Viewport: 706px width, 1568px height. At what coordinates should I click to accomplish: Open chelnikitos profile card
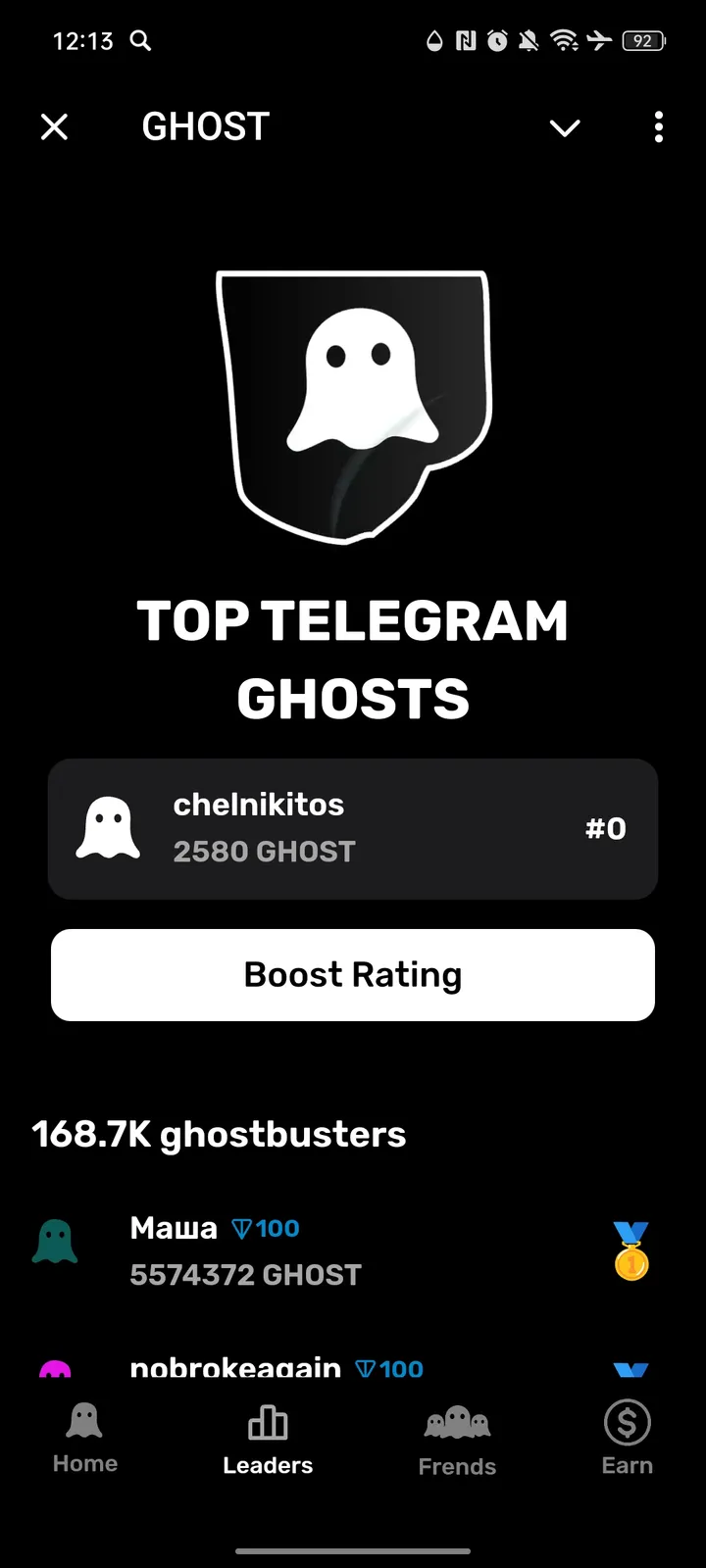[x=353, y=828]
